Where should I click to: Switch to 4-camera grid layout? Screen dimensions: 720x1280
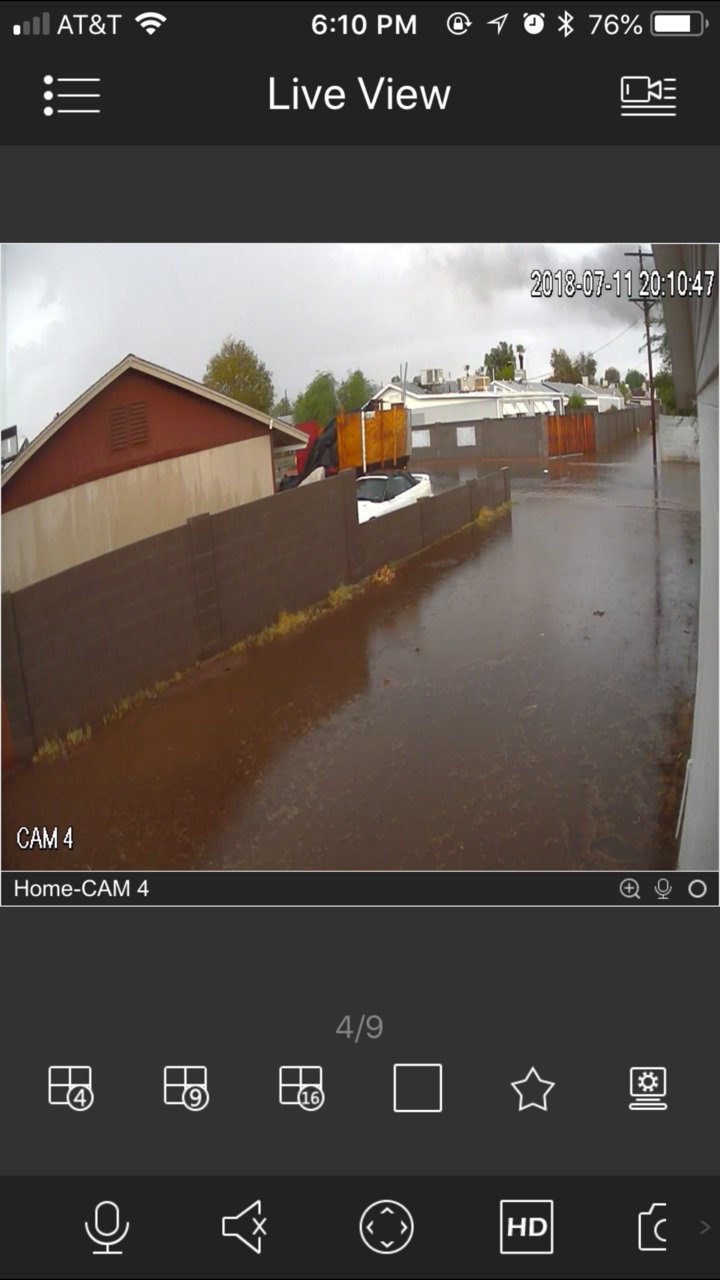[71, 1088]
